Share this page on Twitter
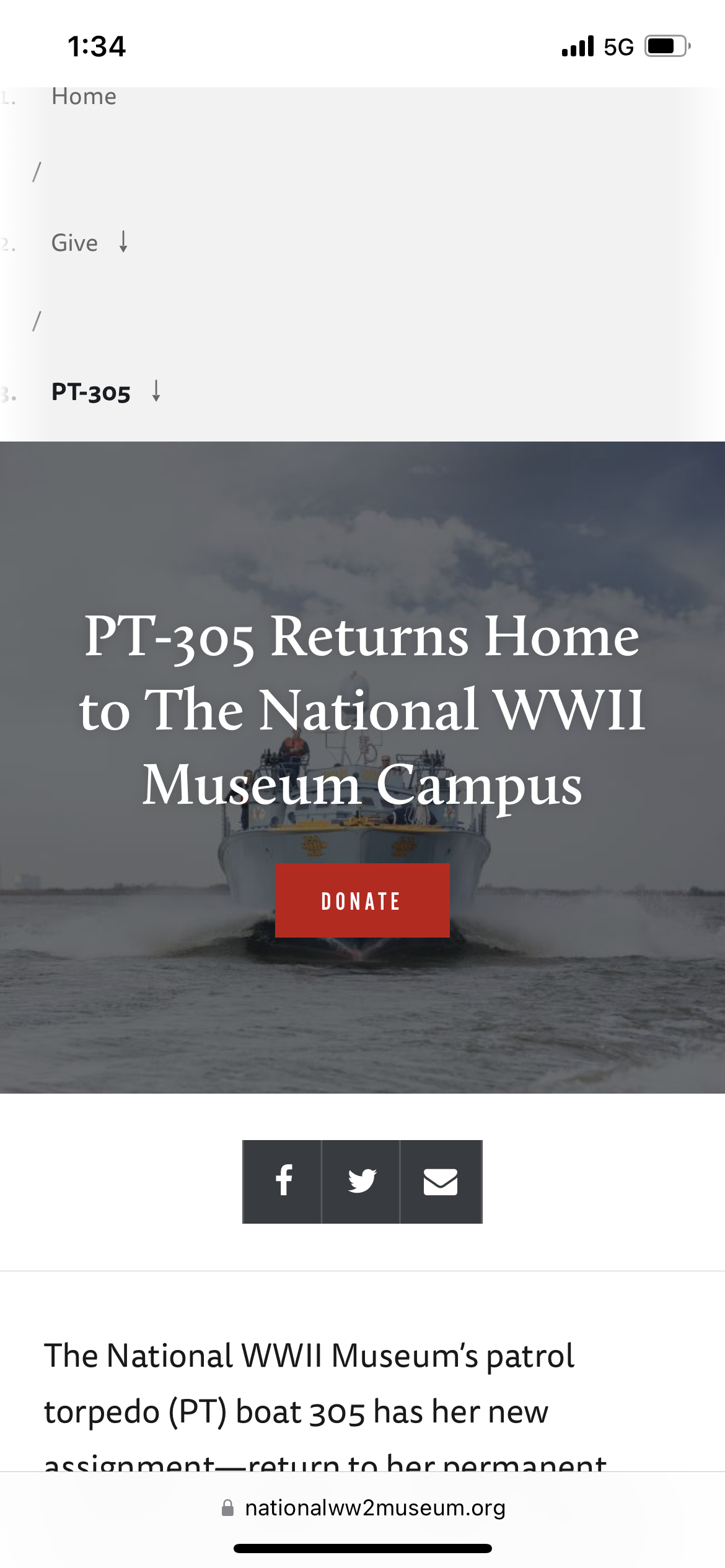 pyautogui.click(x=361, y=1182)
